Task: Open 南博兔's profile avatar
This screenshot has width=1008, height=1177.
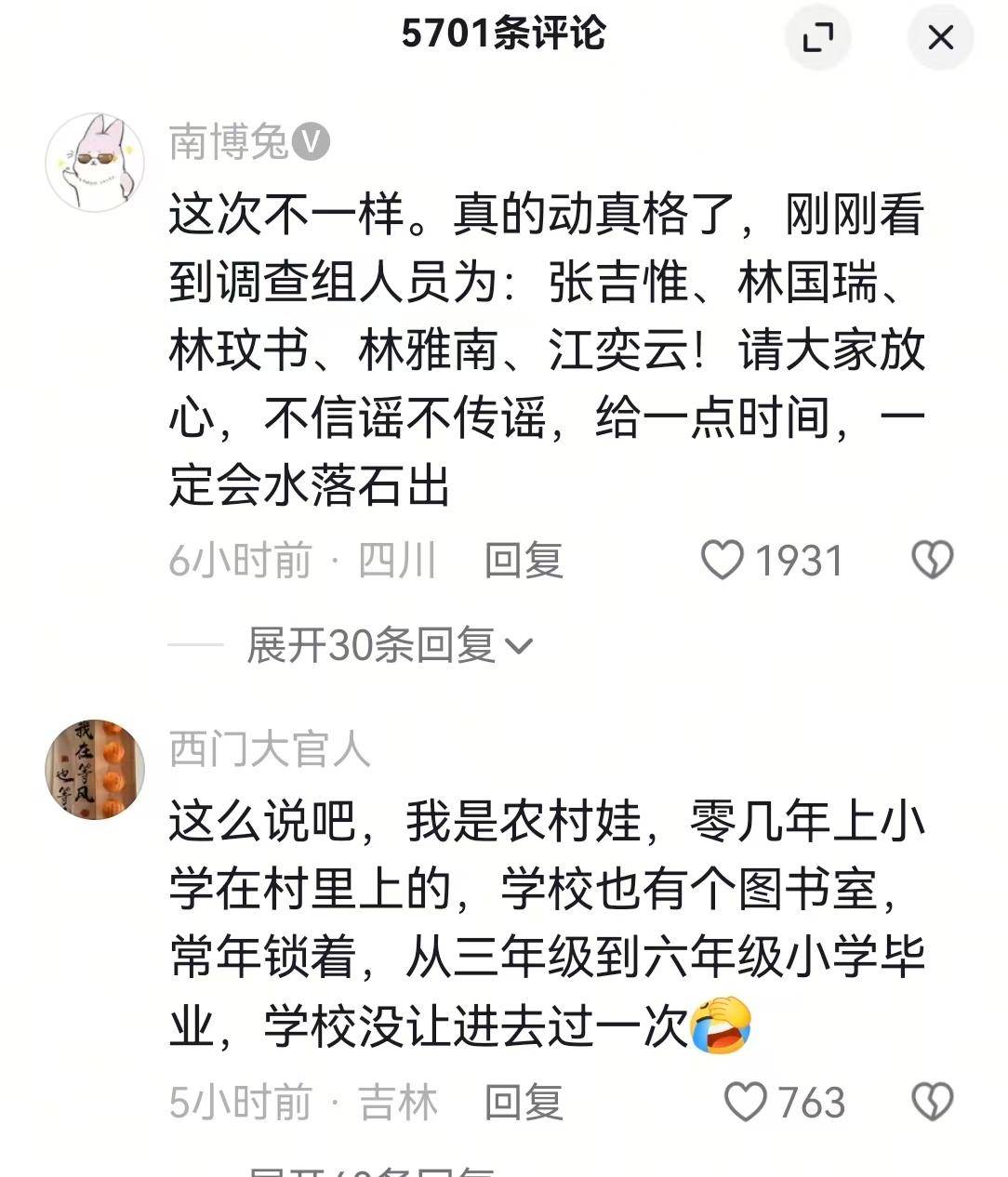Action: 95,162
